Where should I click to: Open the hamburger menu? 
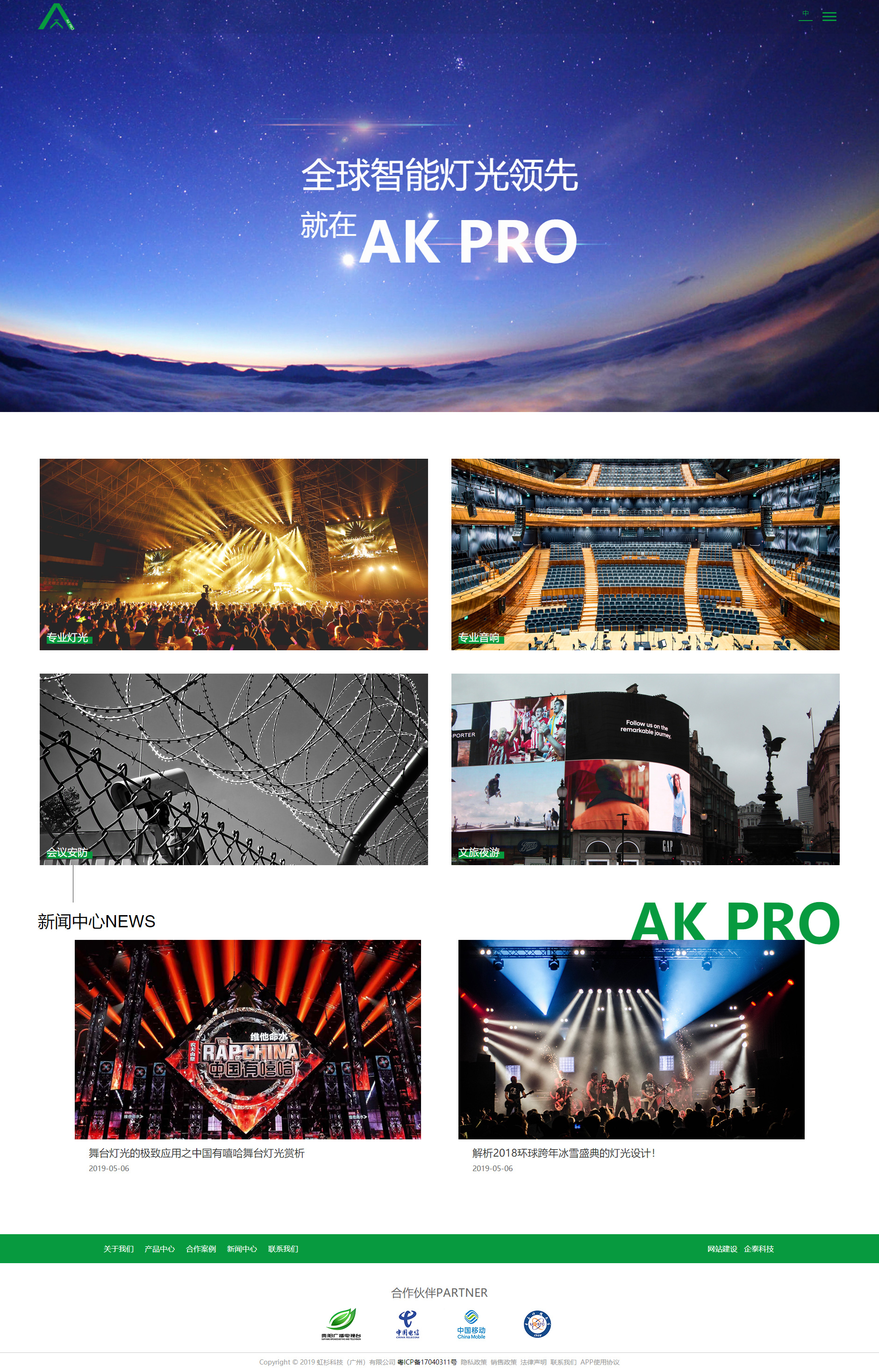click(x=829, y=16)
